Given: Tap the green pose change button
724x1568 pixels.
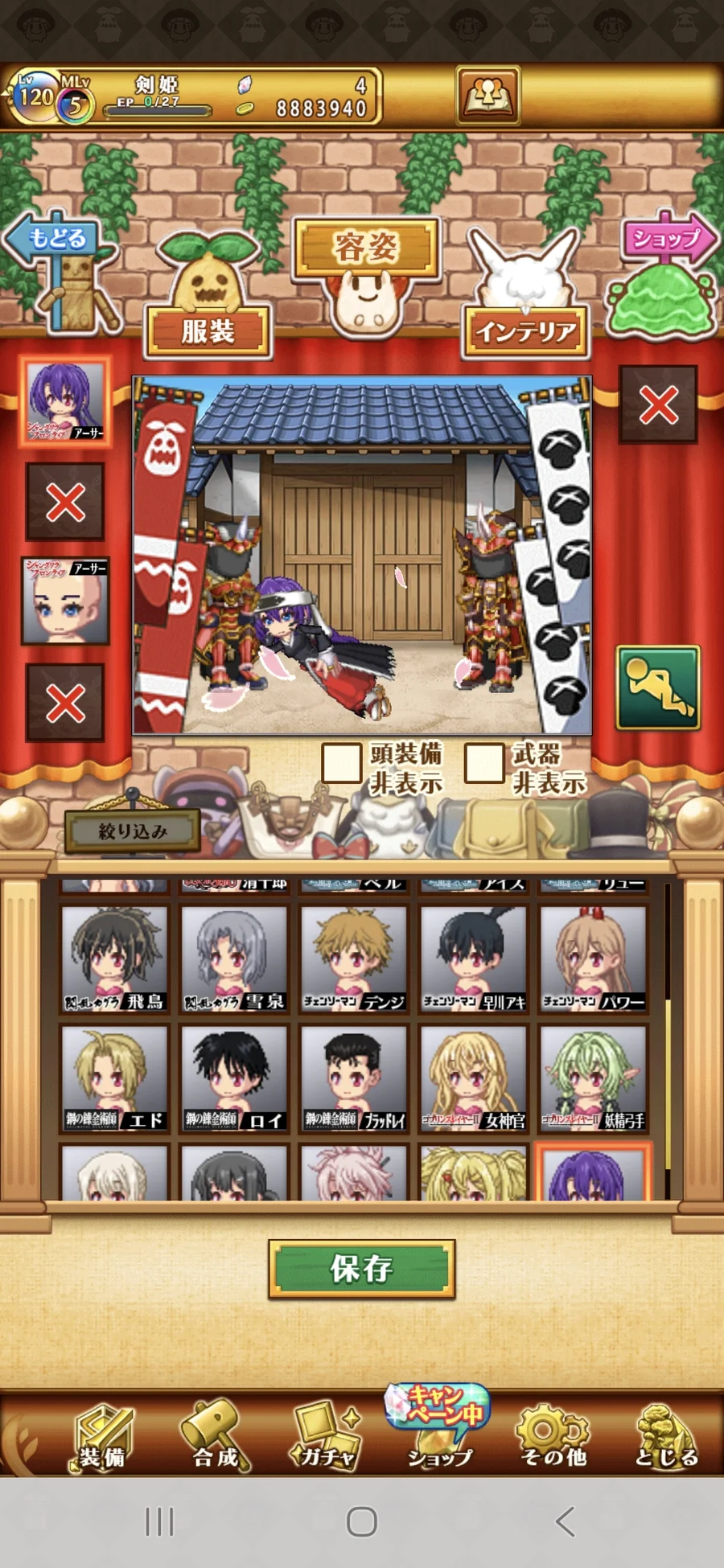Looking at the screenshot, I should (658, 688).
